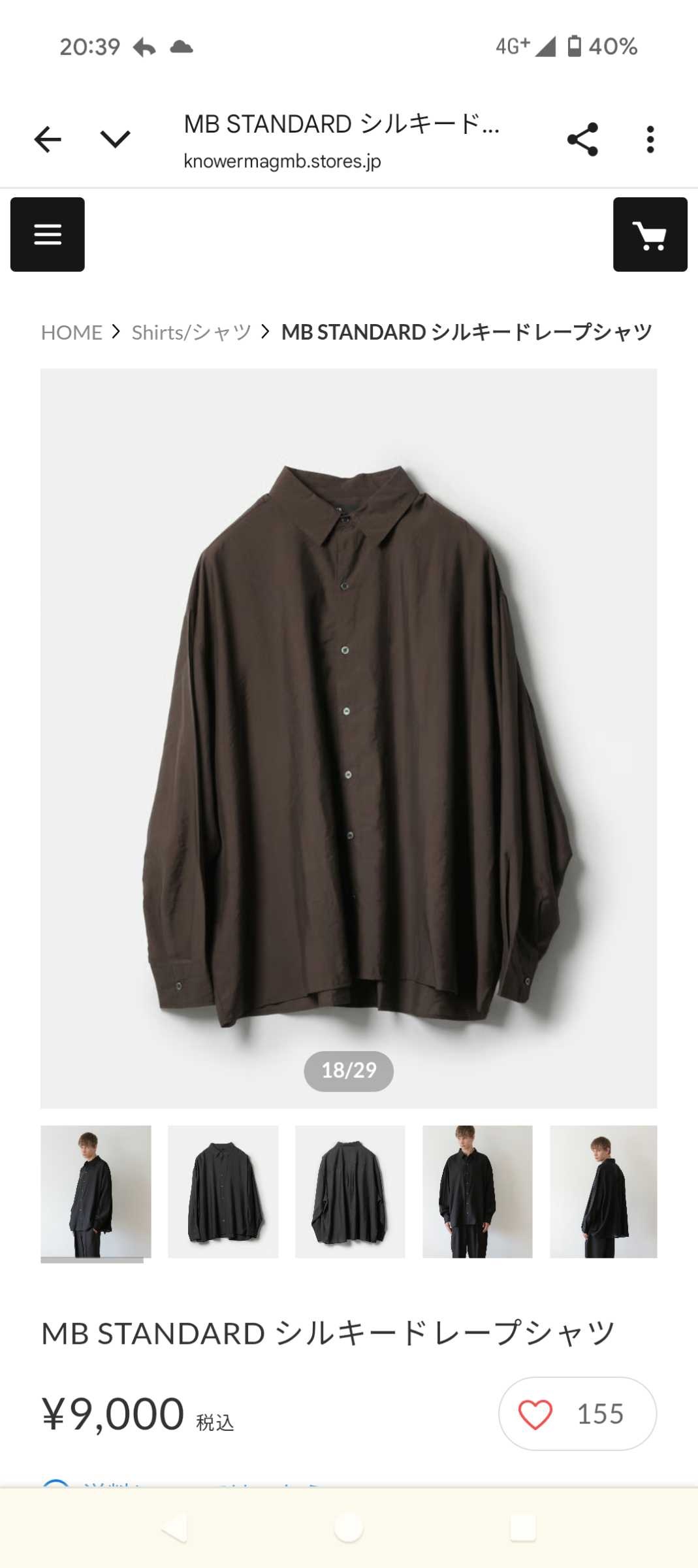Select the fourth thumbnail of model facing front
698x1568 pixels.
point(477,1191)
